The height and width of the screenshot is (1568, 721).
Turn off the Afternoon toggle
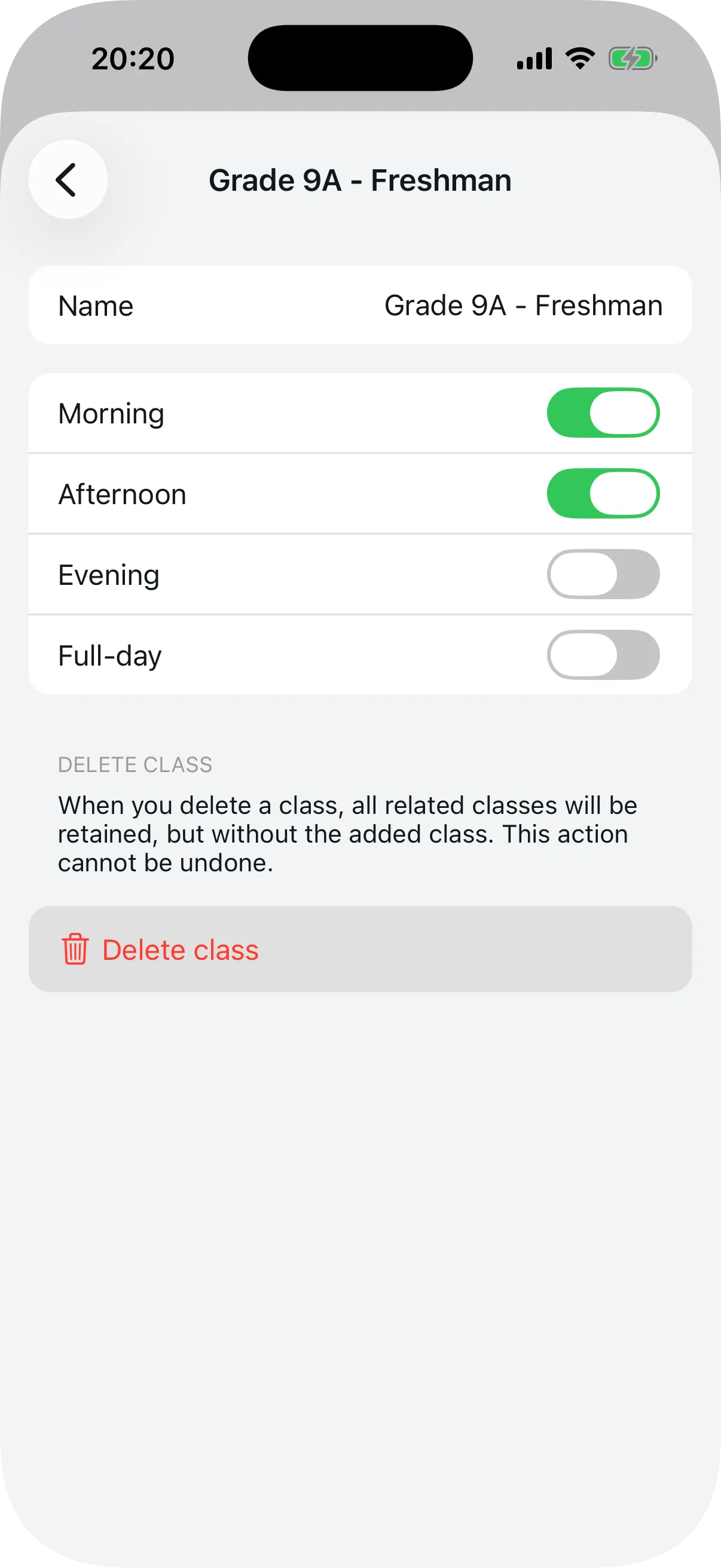pyautogui.click(x=604, y=493)
